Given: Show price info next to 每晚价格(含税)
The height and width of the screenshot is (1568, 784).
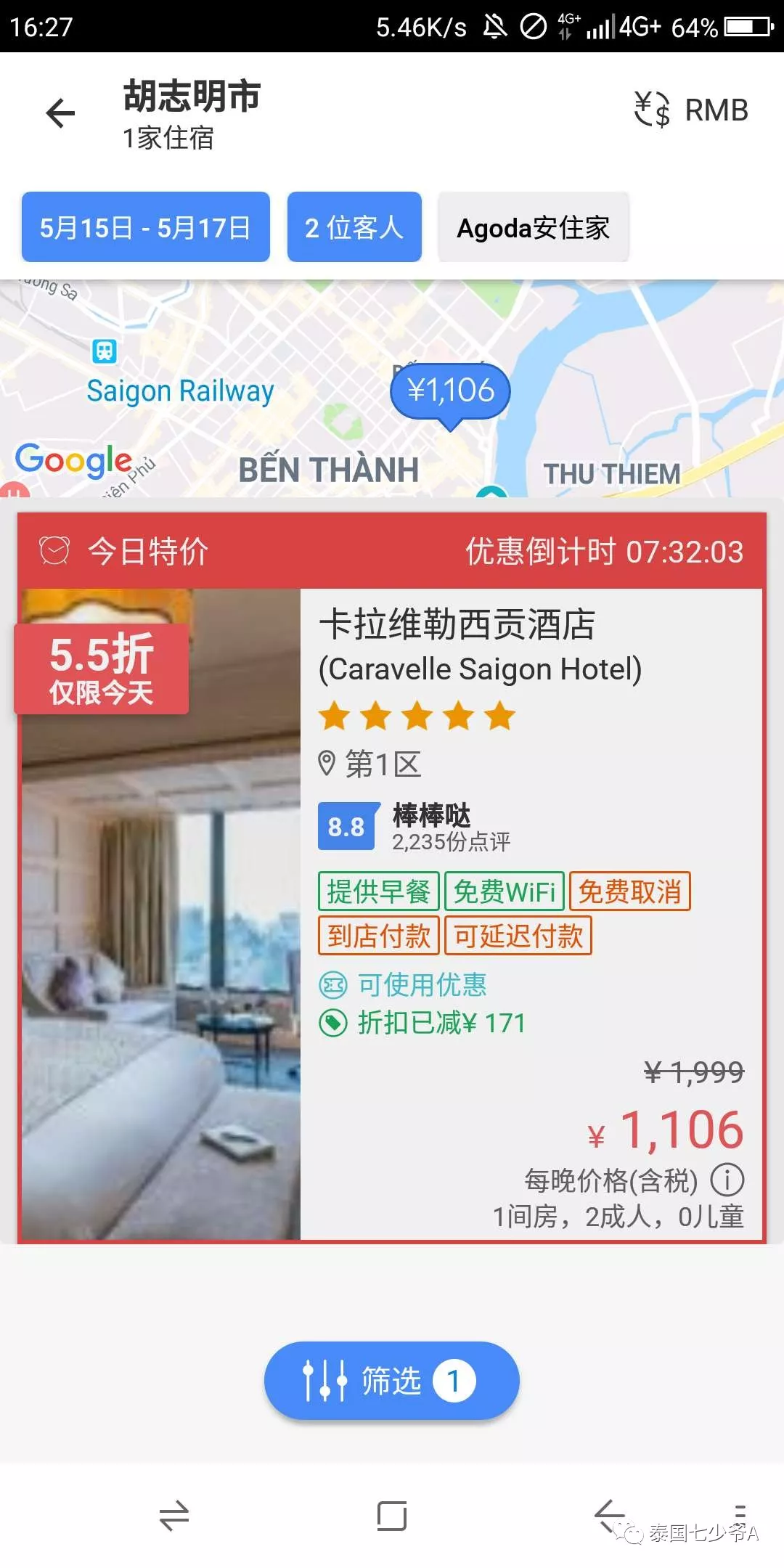Looking at the screenshot, I should pyautogui.click(x=727, y=1180).
